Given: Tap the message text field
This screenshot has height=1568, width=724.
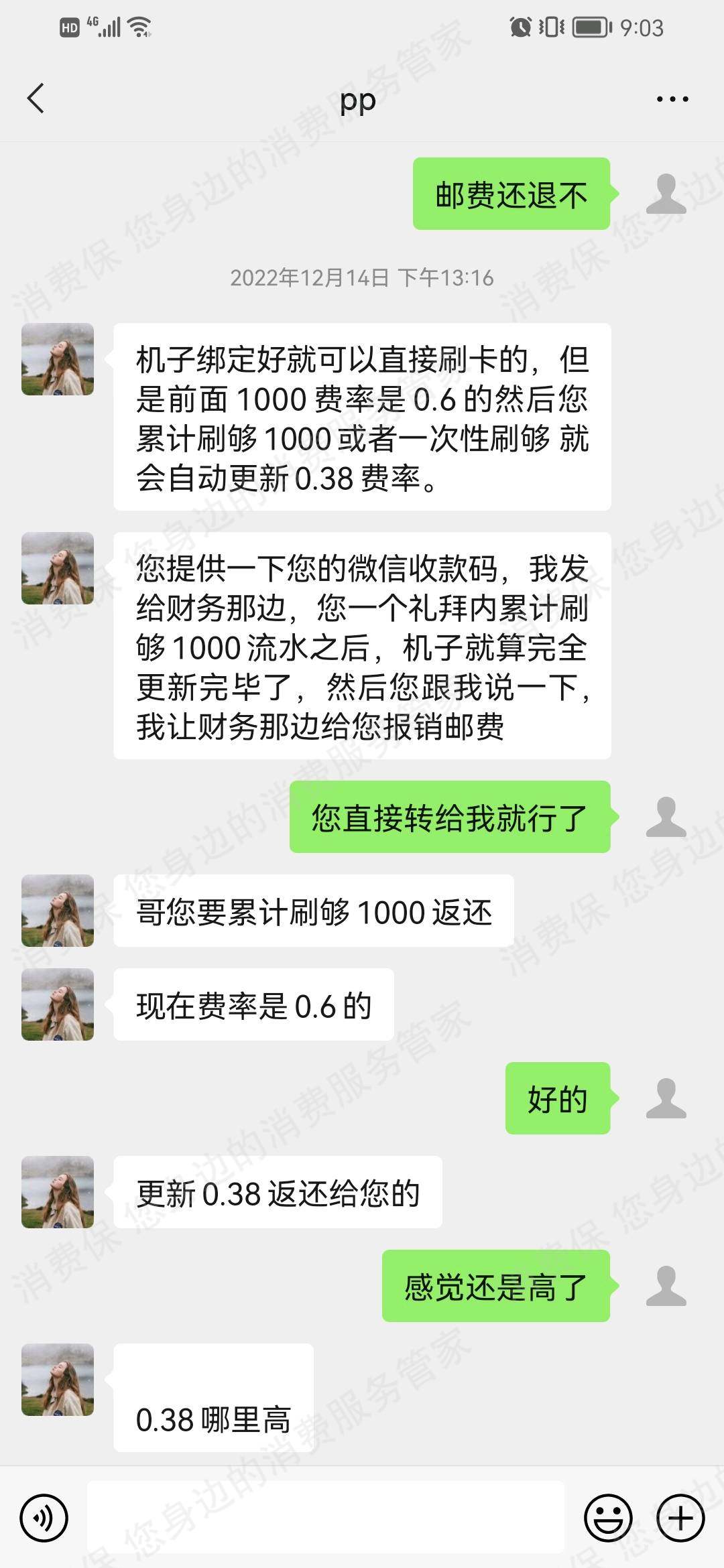Looking at the screenshot, I should [326, 1518].
